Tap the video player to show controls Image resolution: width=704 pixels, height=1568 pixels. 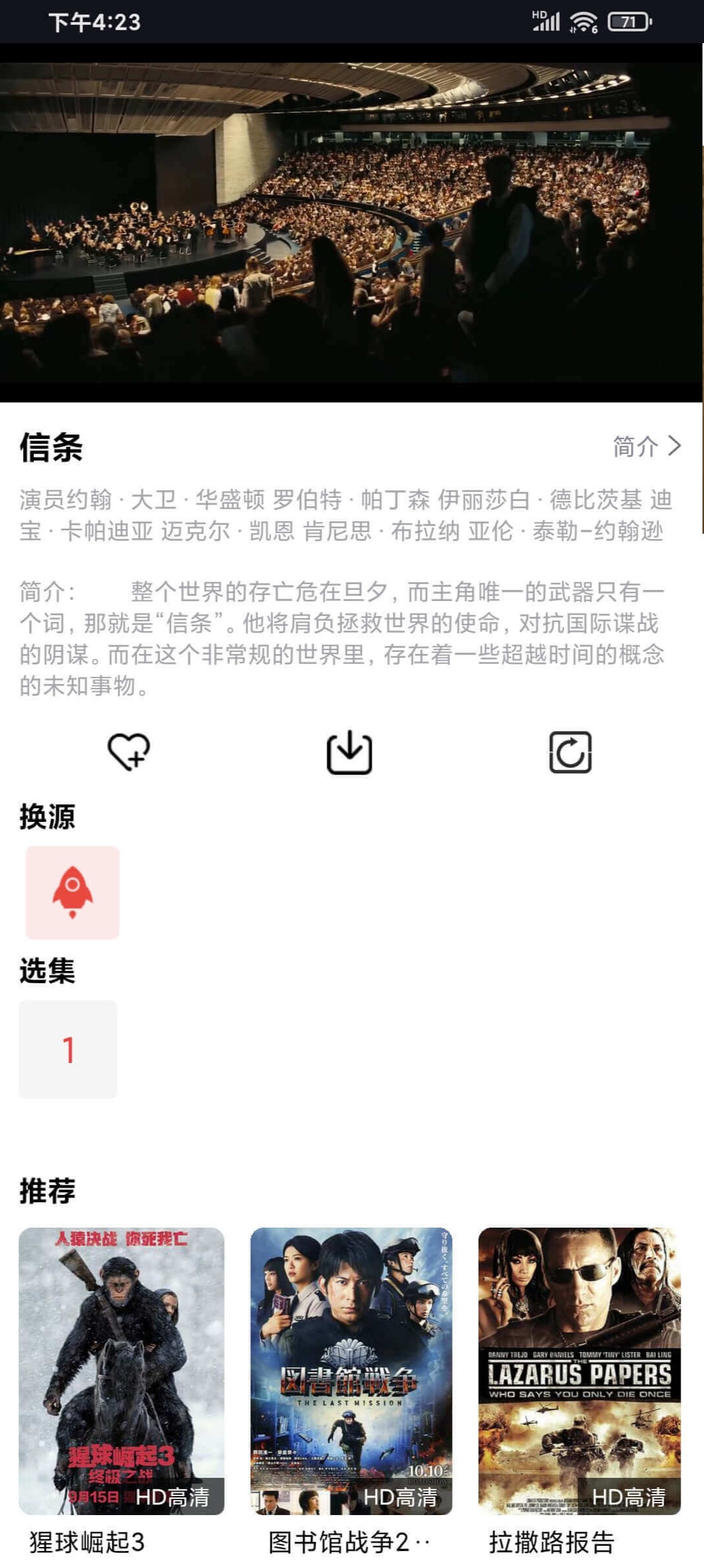coord(351,223)
